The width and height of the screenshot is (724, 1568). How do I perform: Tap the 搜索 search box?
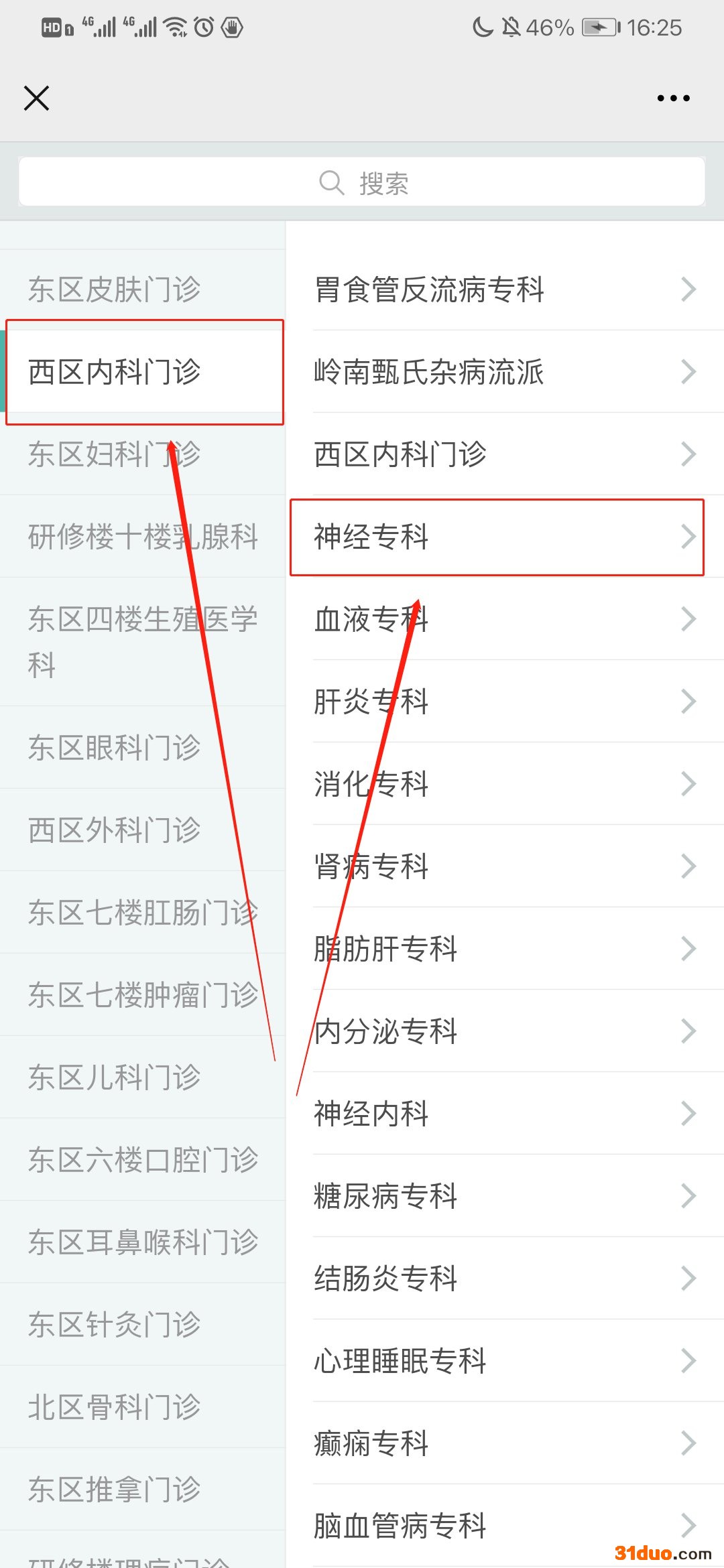pyautogui.click(x=362, y=182)
